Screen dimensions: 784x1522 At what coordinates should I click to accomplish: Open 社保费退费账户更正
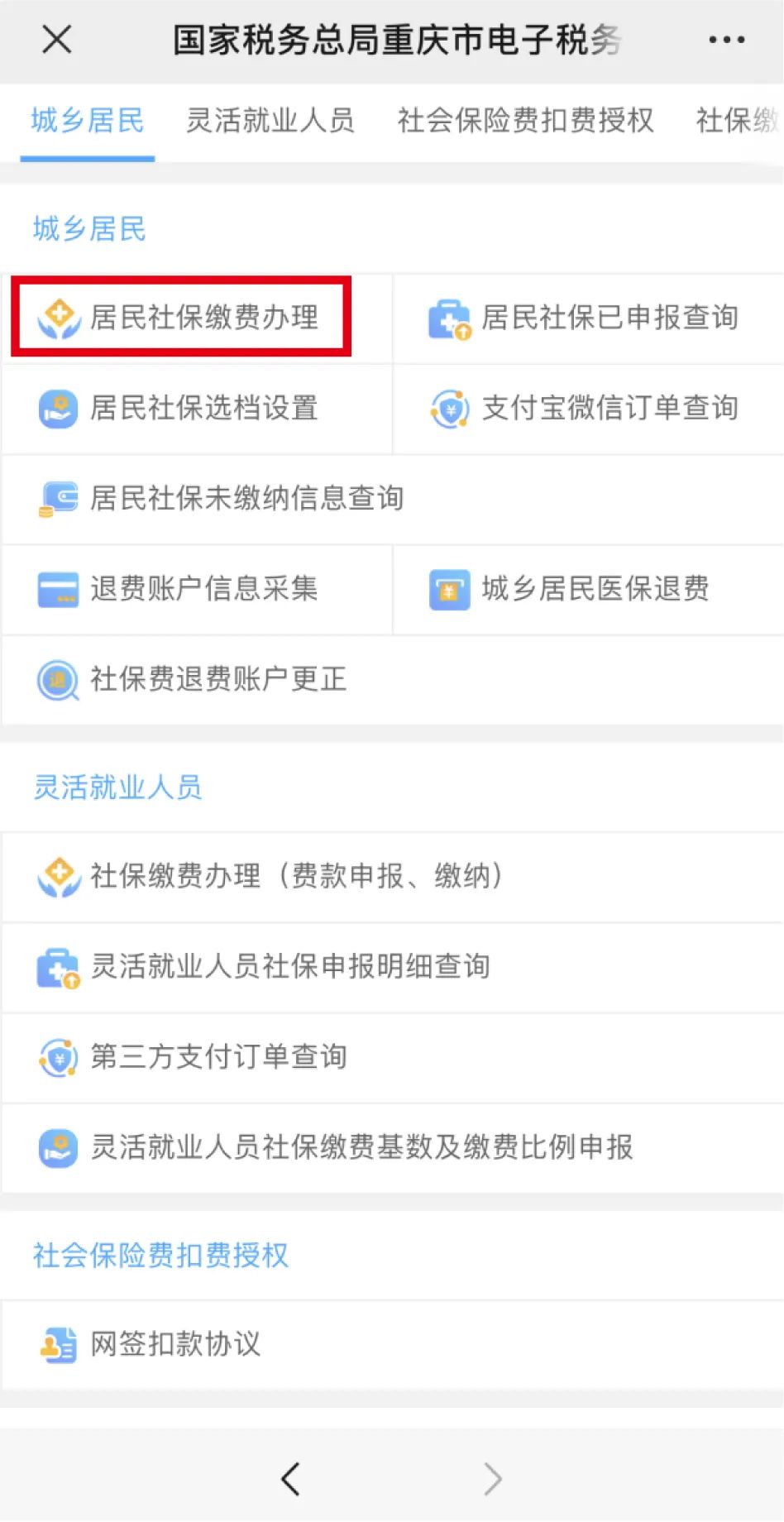[x=393, y=679]
